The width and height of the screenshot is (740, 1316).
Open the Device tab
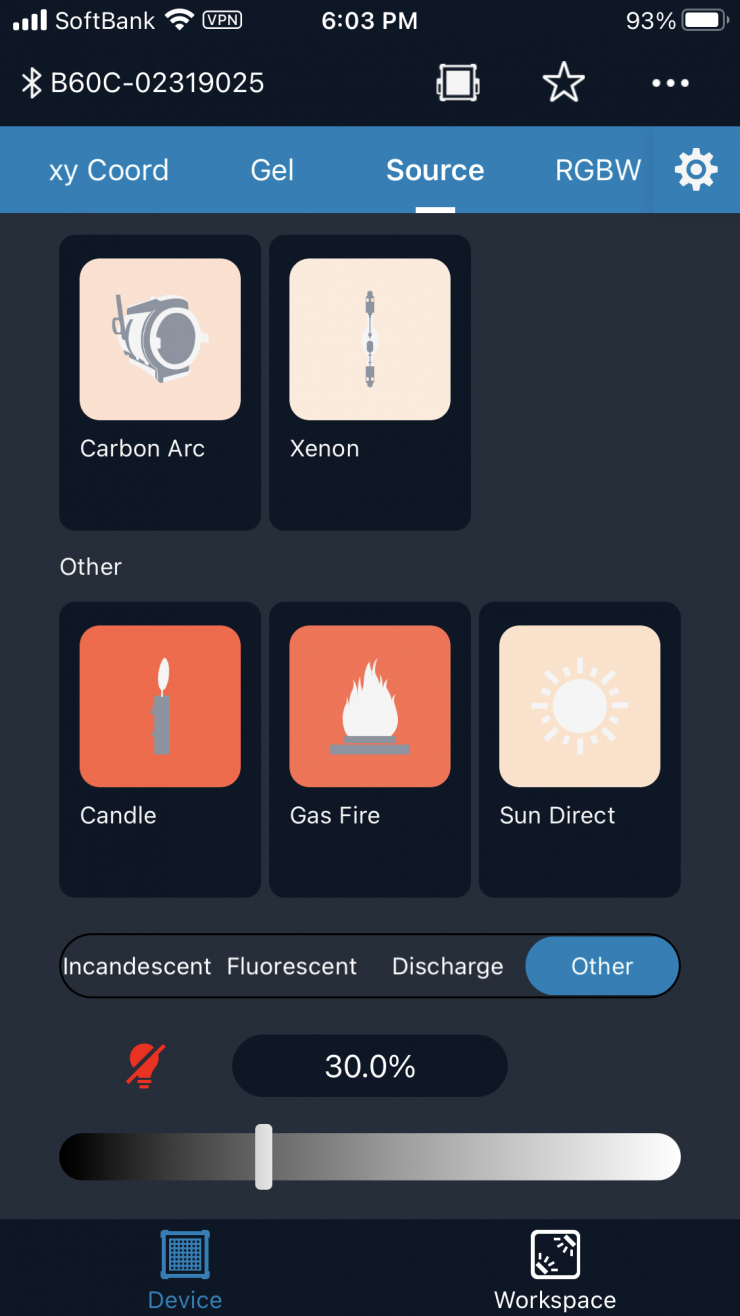(x=185, y=1270)
